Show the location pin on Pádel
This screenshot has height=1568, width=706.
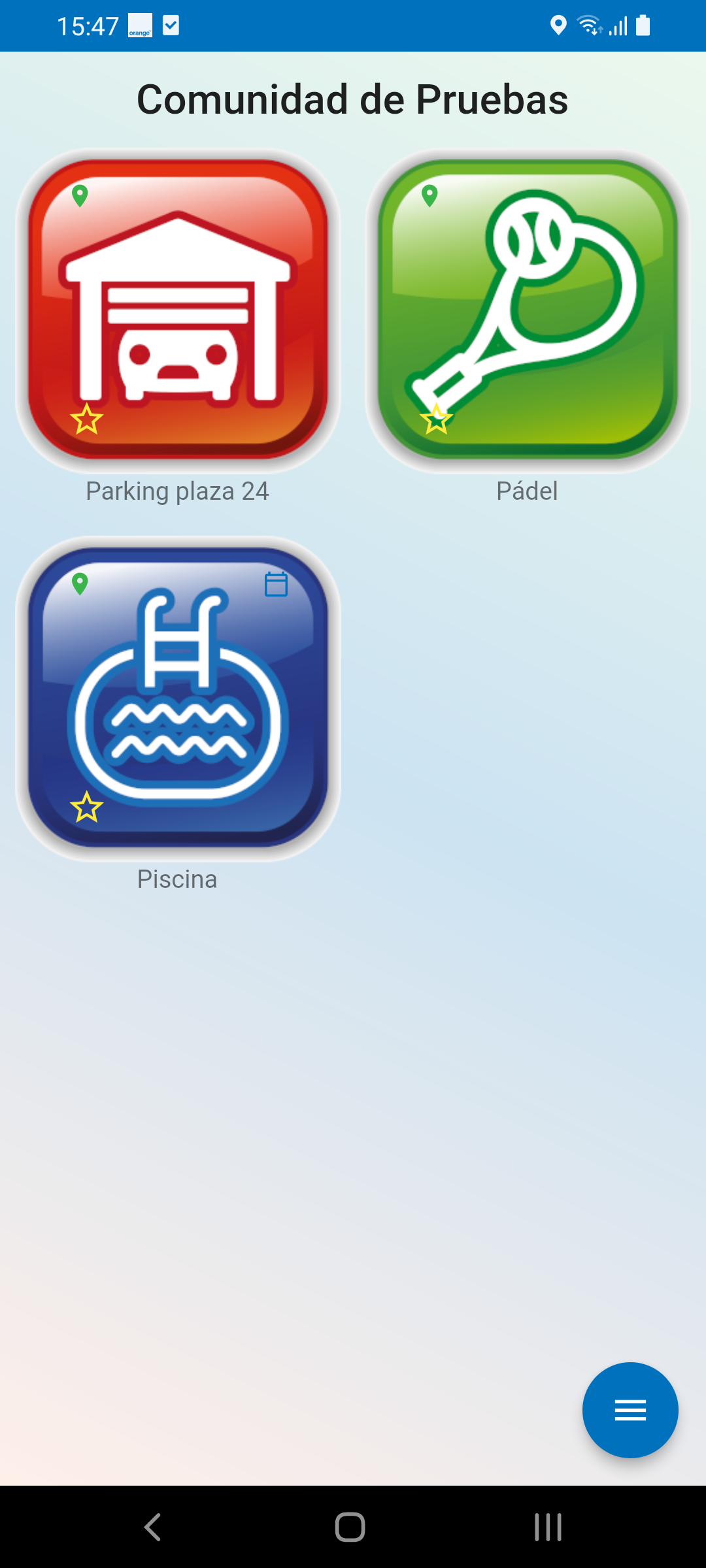pos(429,195)
